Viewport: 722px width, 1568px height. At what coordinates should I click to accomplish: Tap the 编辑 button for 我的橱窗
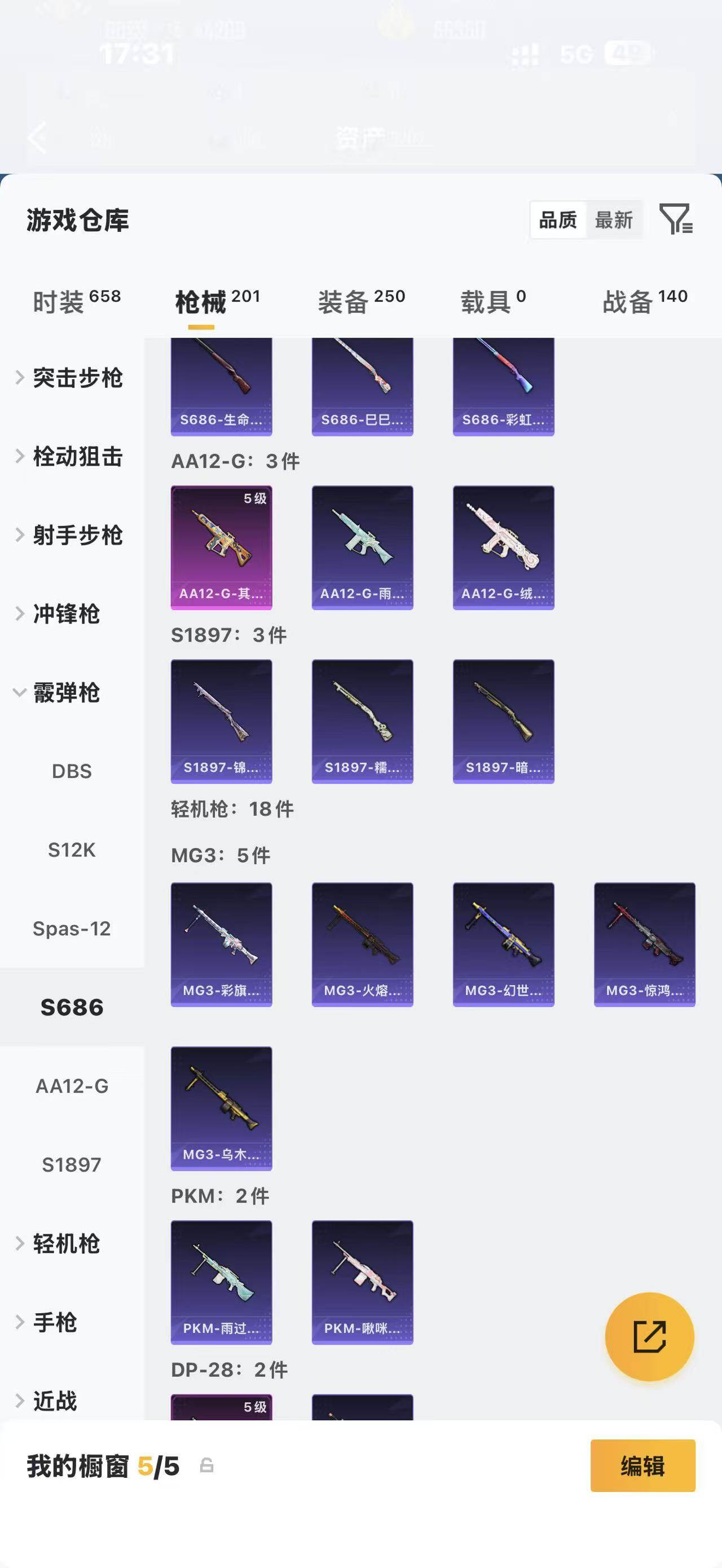pyautogui.click(x=643, y=1466)
